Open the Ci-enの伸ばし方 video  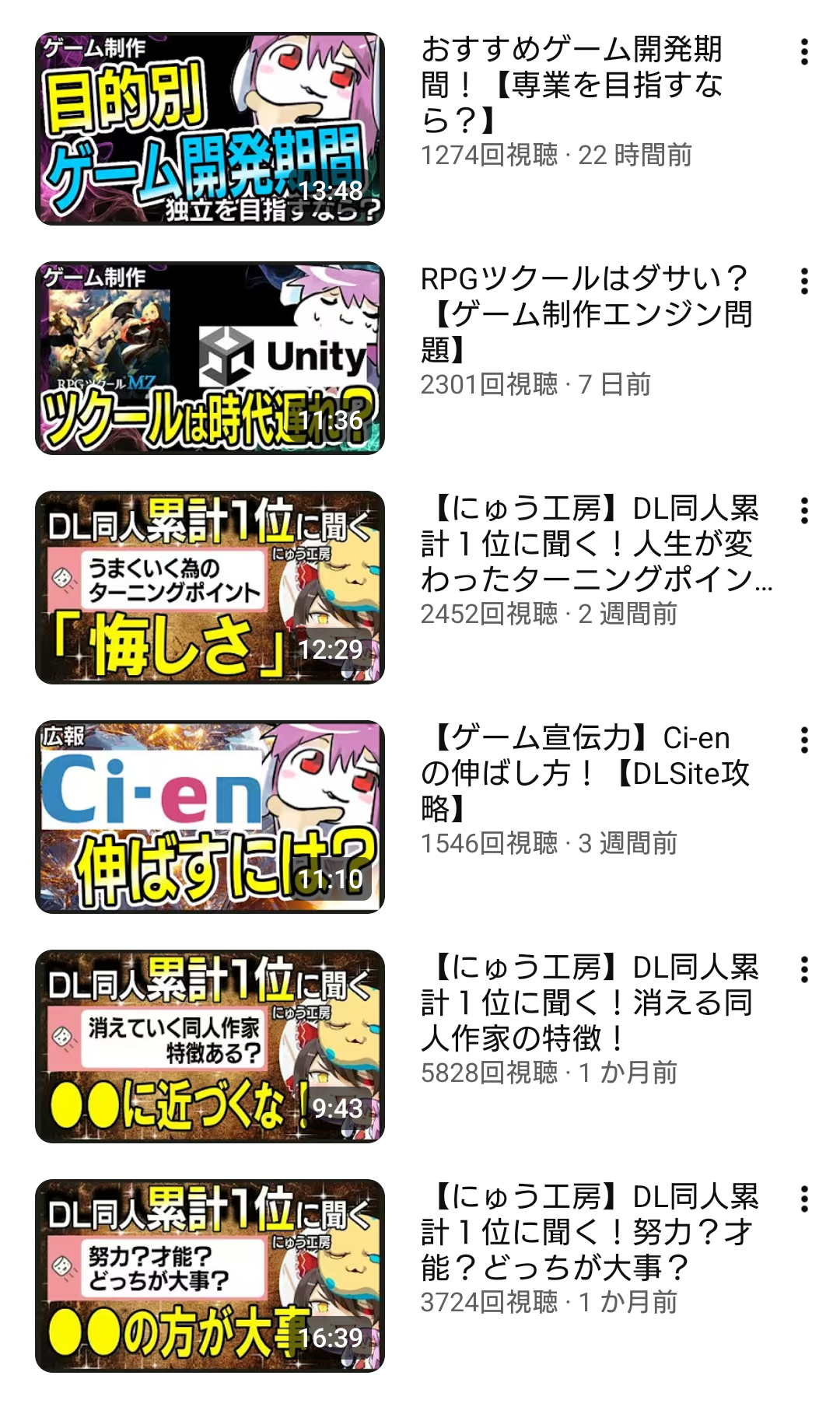[x=210, y=817]
